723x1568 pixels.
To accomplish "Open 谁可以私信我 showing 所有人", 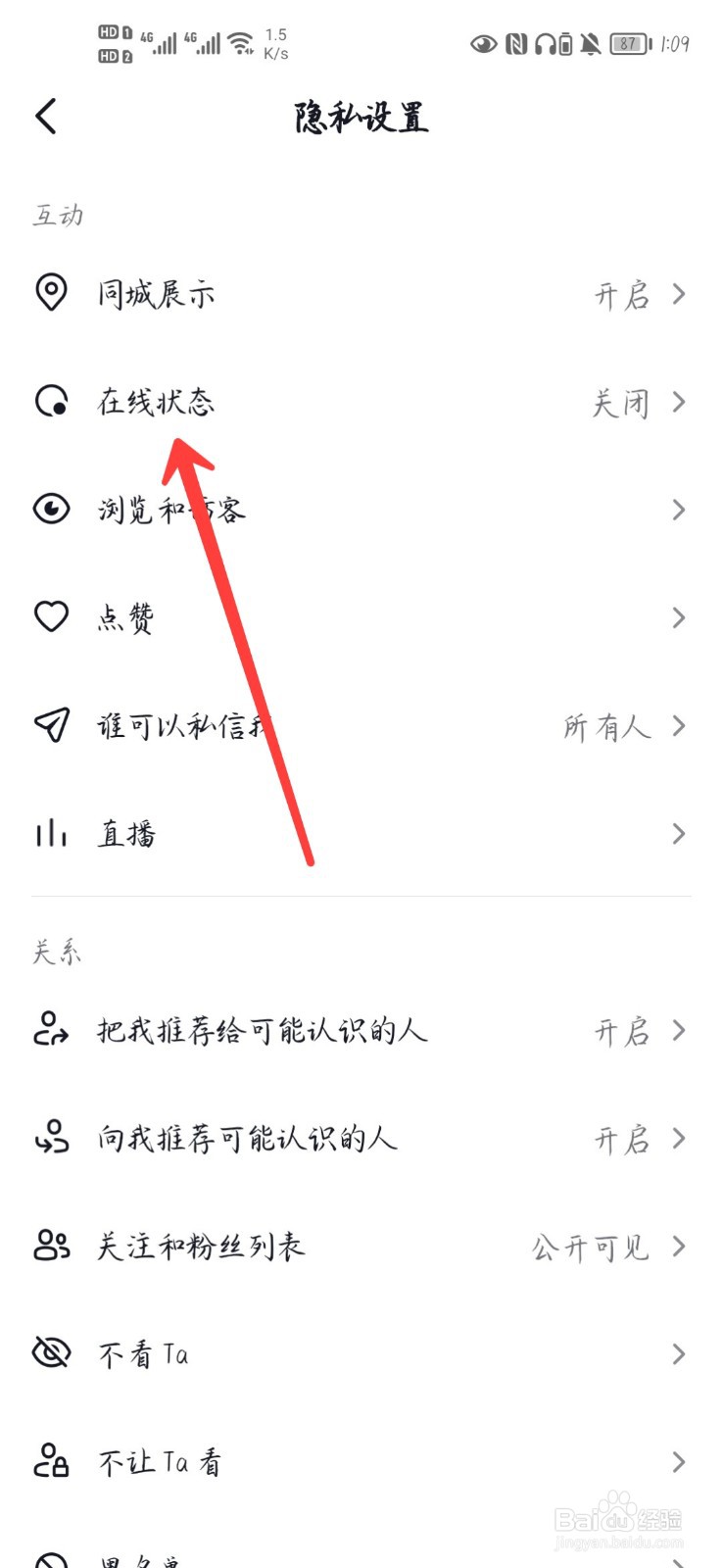I will click(x=607, y=726).
